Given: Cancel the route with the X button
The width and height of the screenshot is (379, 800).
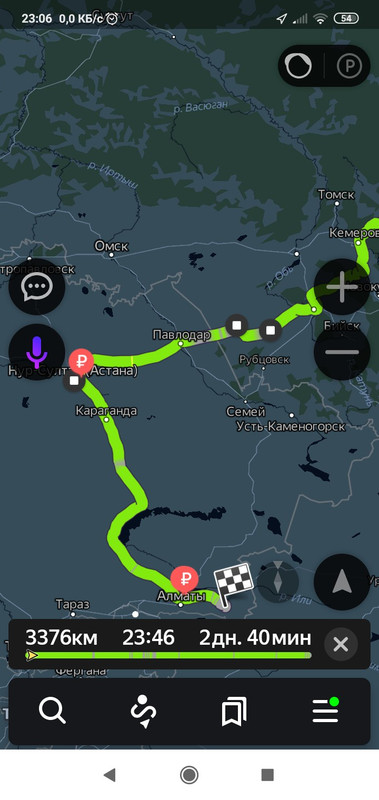Looking at the screenshot, I should pos(340,644).
